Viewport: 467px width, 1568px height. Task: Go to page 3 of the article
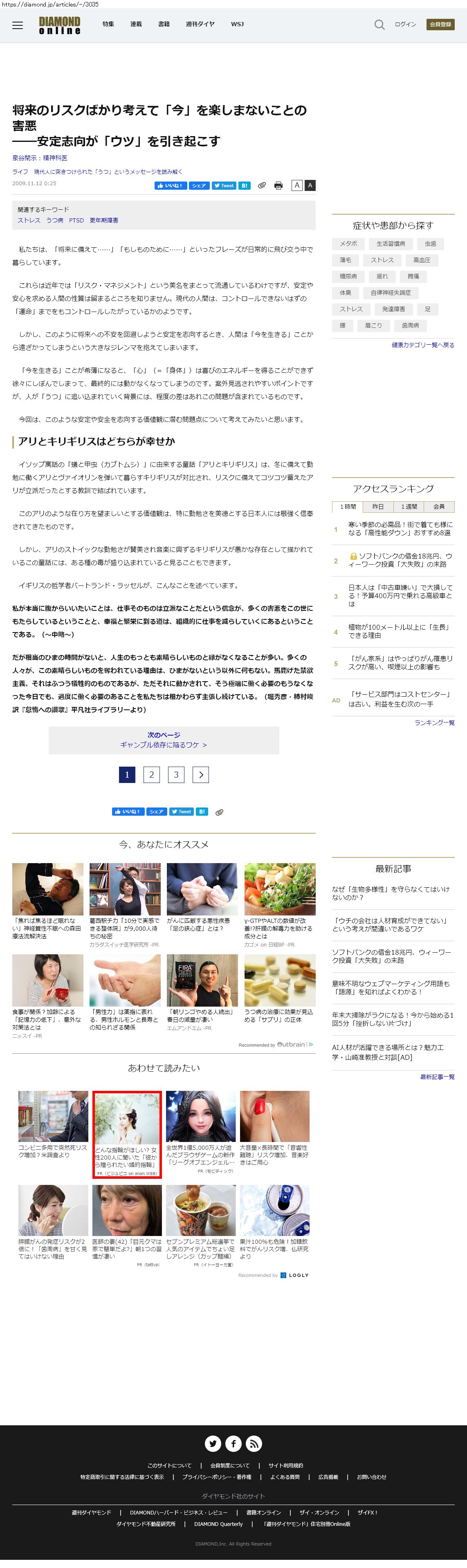(176, 775)
